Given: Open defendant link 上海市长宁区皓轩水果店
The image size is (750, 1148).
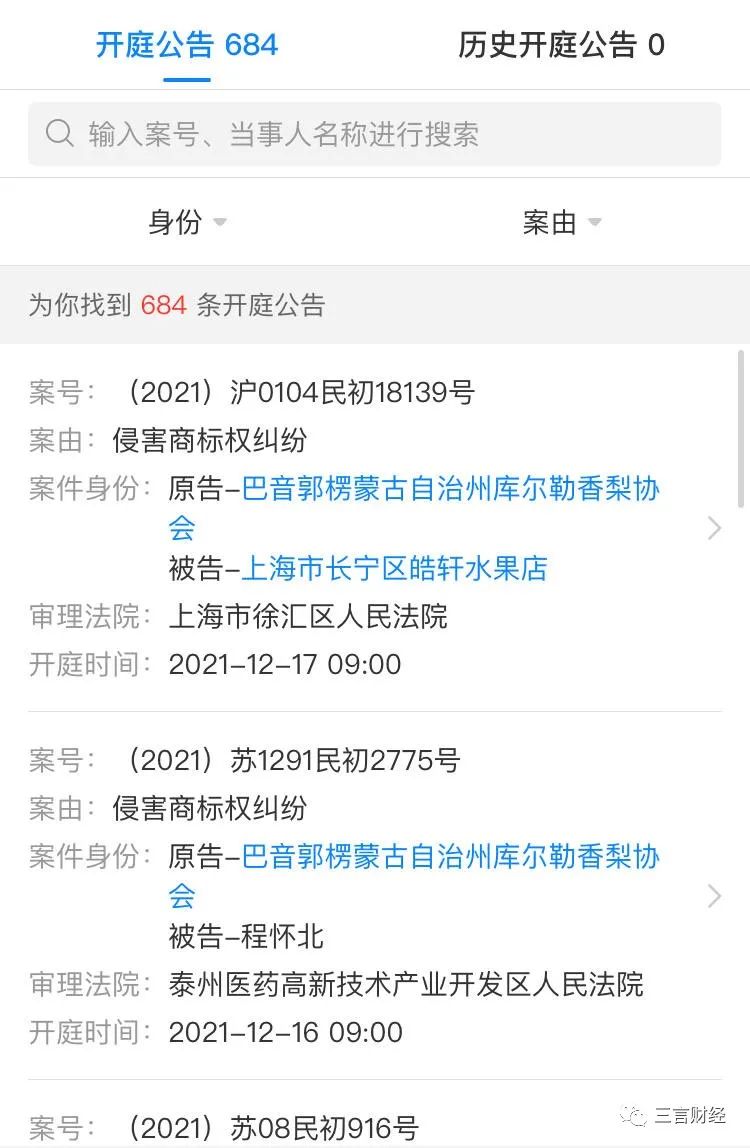Looking at the screenshot, I should coord(395,569).
